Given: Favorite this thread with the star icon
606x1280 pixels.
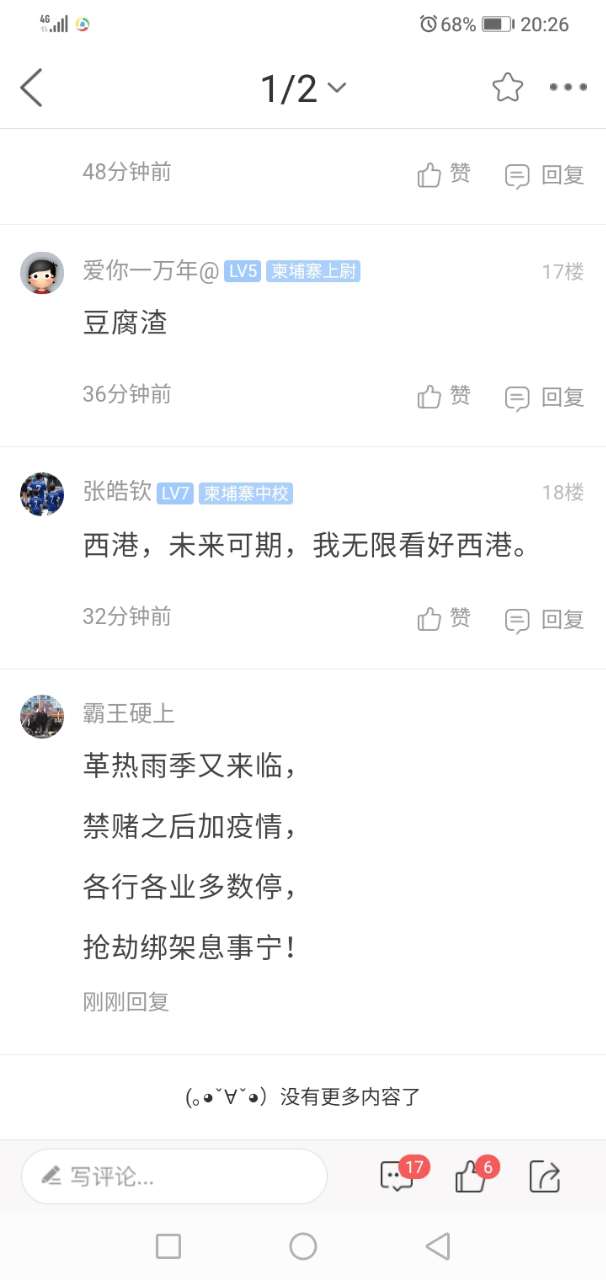Looking at the screenshot, I should point(507,88).
